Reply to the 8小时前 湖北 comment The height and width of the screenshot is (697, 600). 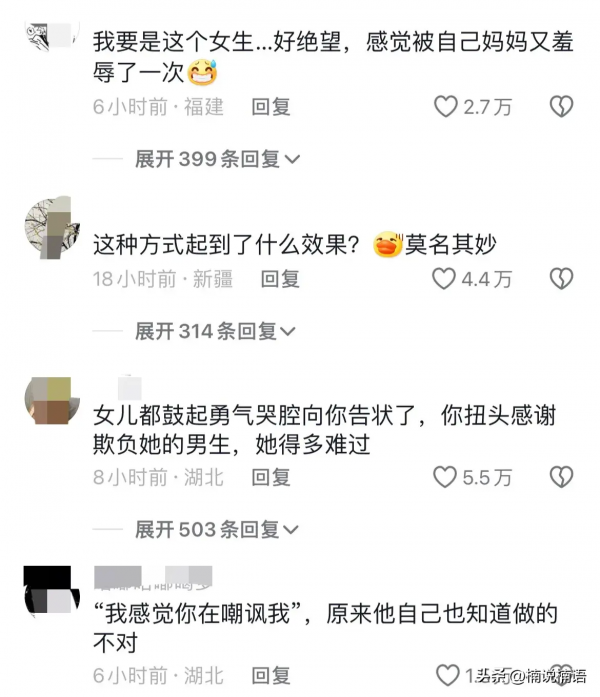point(270,478)
